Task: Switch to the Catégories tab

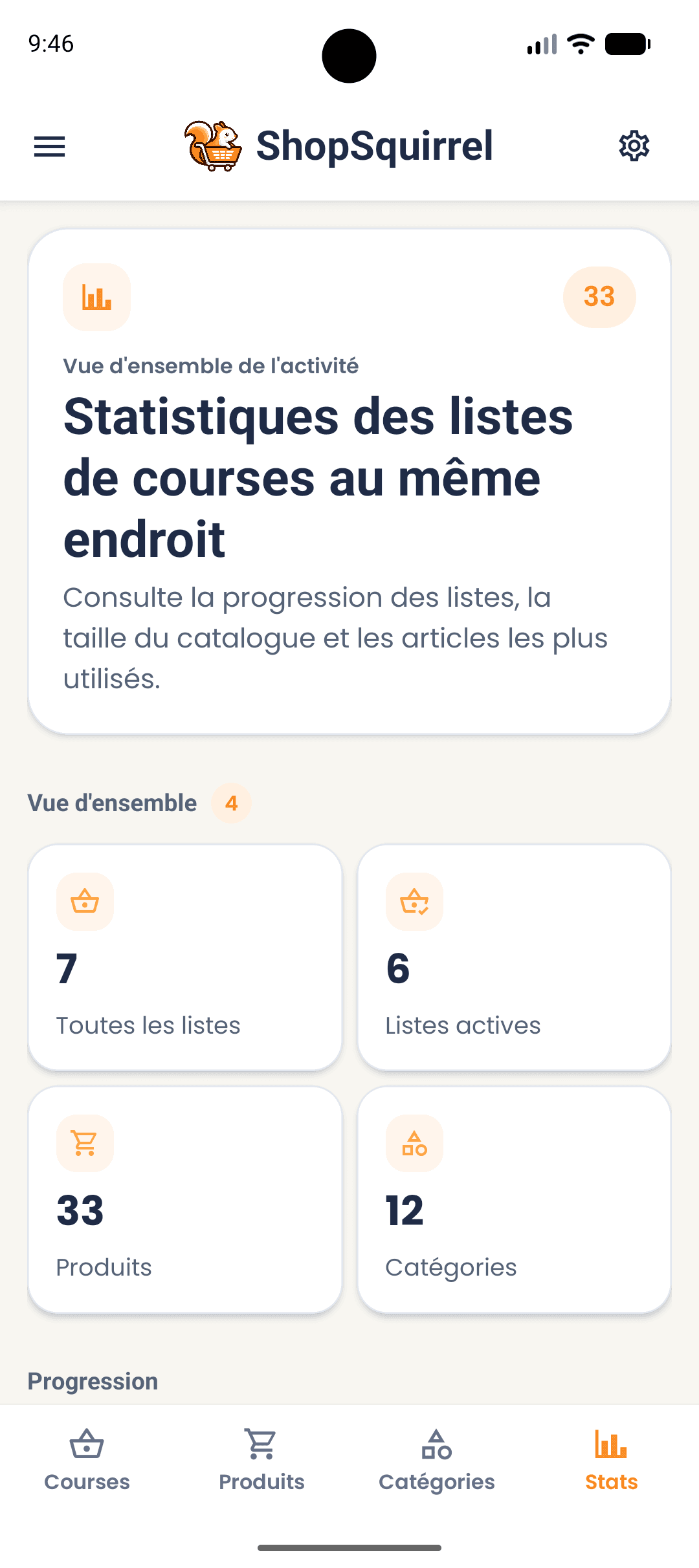Action: [x=436, y=1459]
